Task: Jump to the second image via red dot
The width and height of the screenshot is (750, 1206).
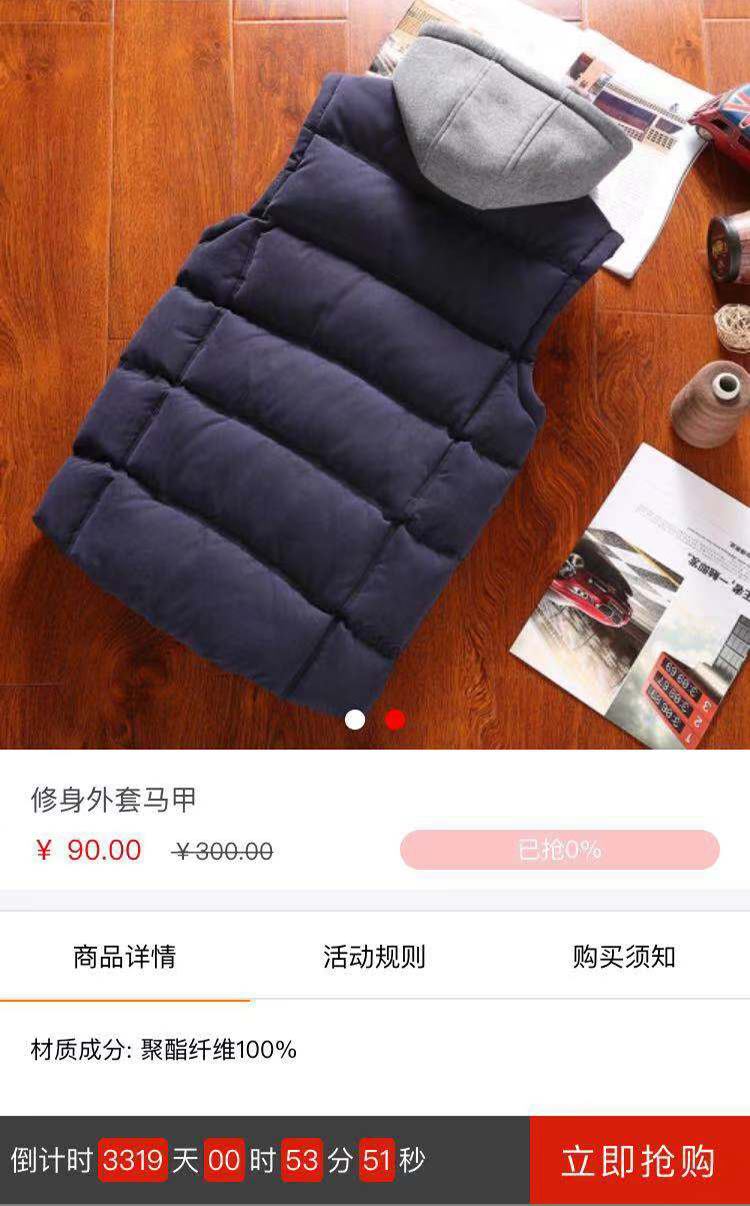Action: pos(395,719)
